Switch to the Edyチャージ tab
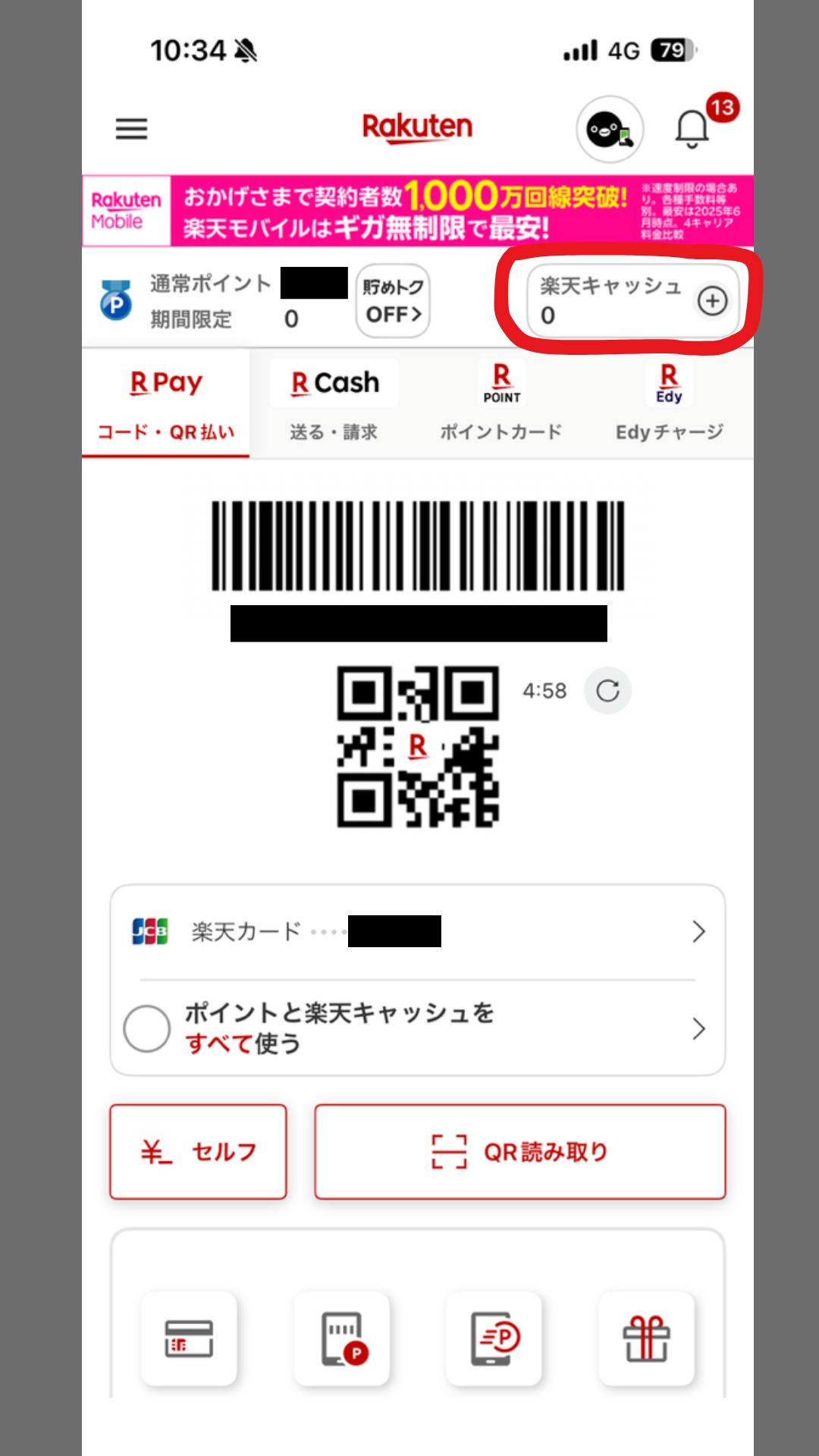819x1456 pixels. tap(668, 402)
